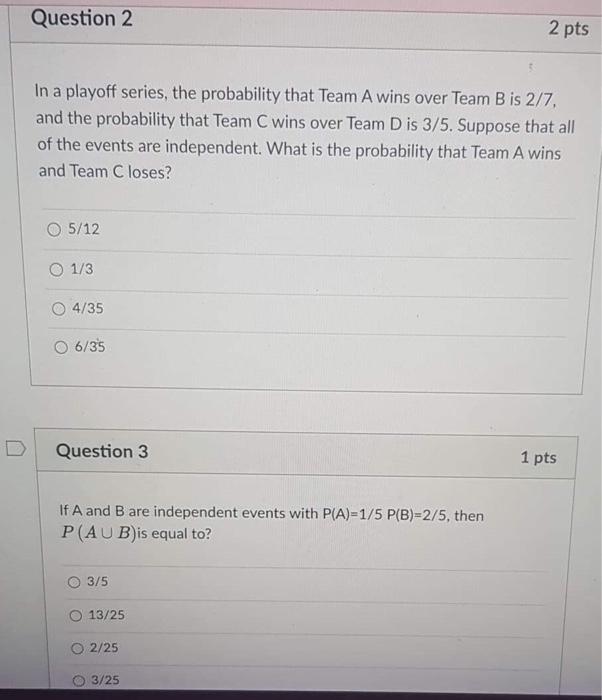Pick the 2/25 answer option
The width and height of the screenshot is (602, 700).
(76, 648)
